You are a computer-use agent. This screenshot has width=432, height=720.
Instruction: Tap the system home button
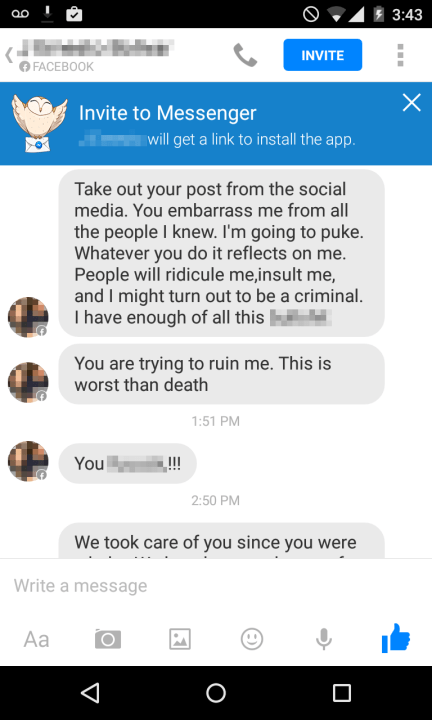[x=216, y=693]
